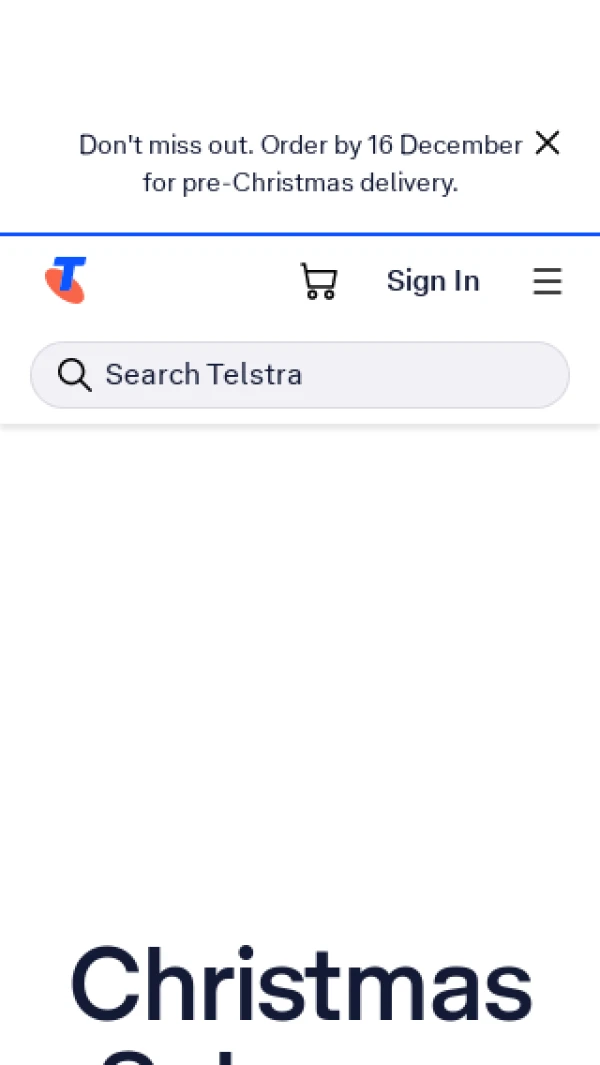Open the shopping cart

(x=318, y=281)
